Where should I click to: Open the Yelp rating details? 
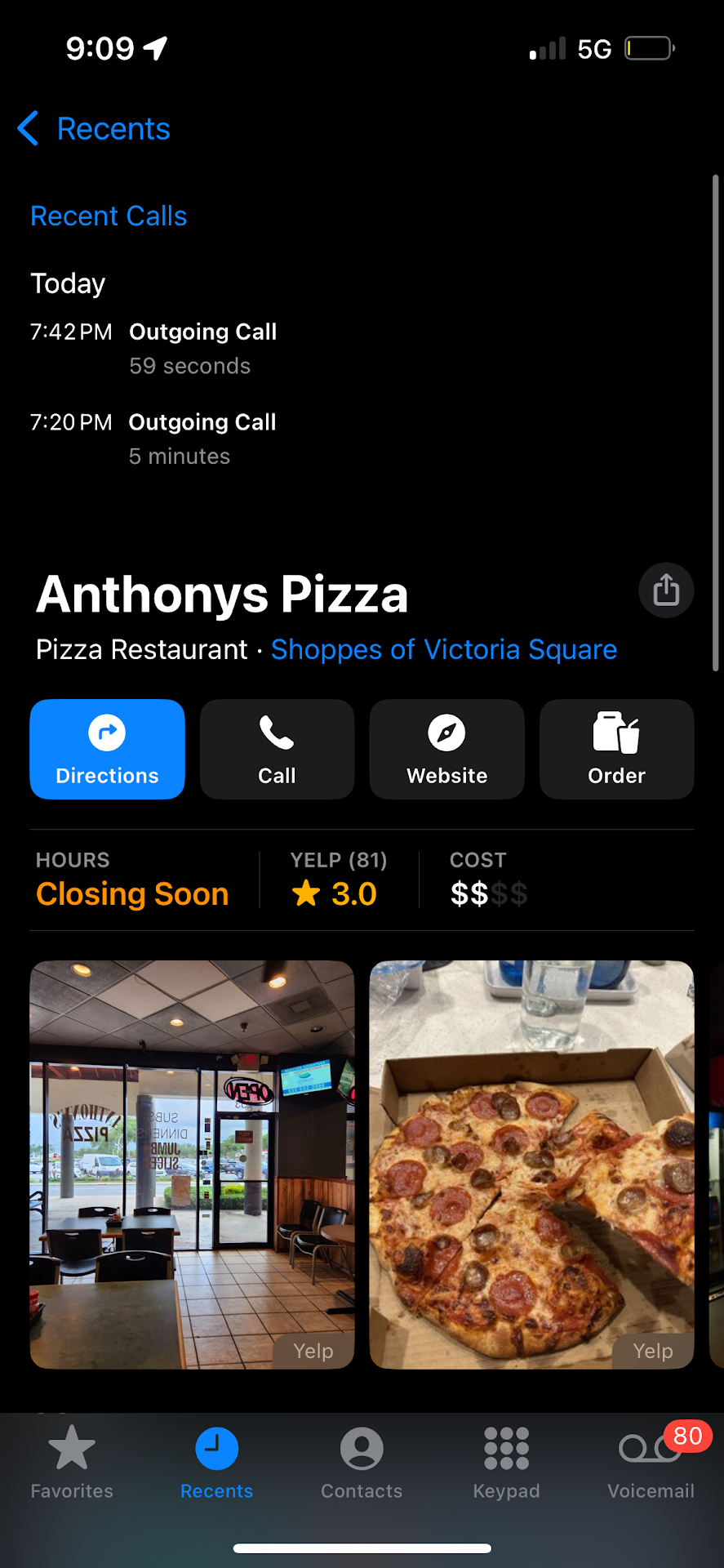338,880
